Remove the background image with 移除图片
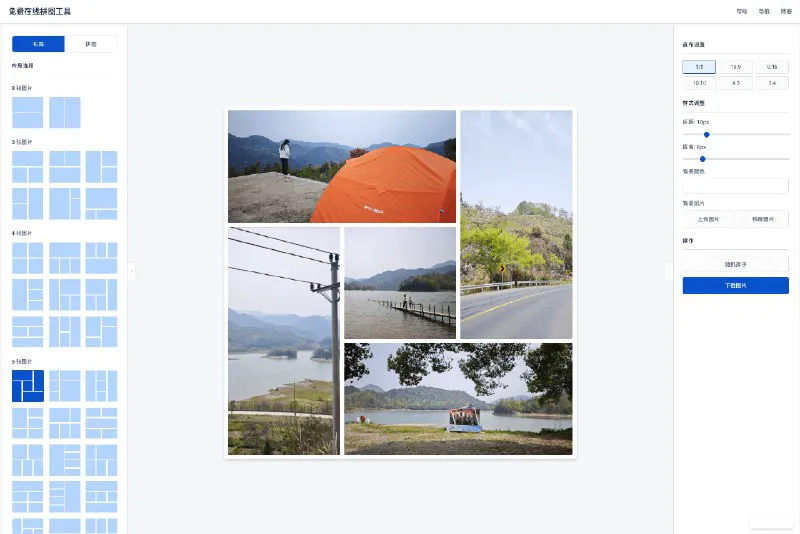Viewport: 800px width, 534px height. click(762, 219)
